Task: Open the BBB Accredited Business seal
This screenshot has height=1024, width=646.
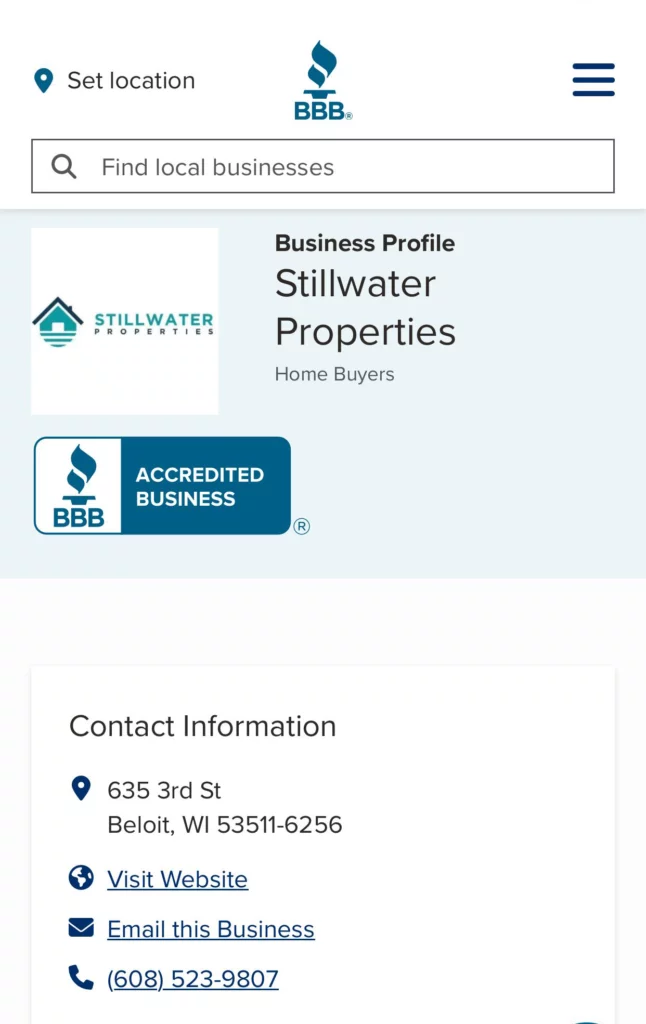Action: [x=163, y=486]
